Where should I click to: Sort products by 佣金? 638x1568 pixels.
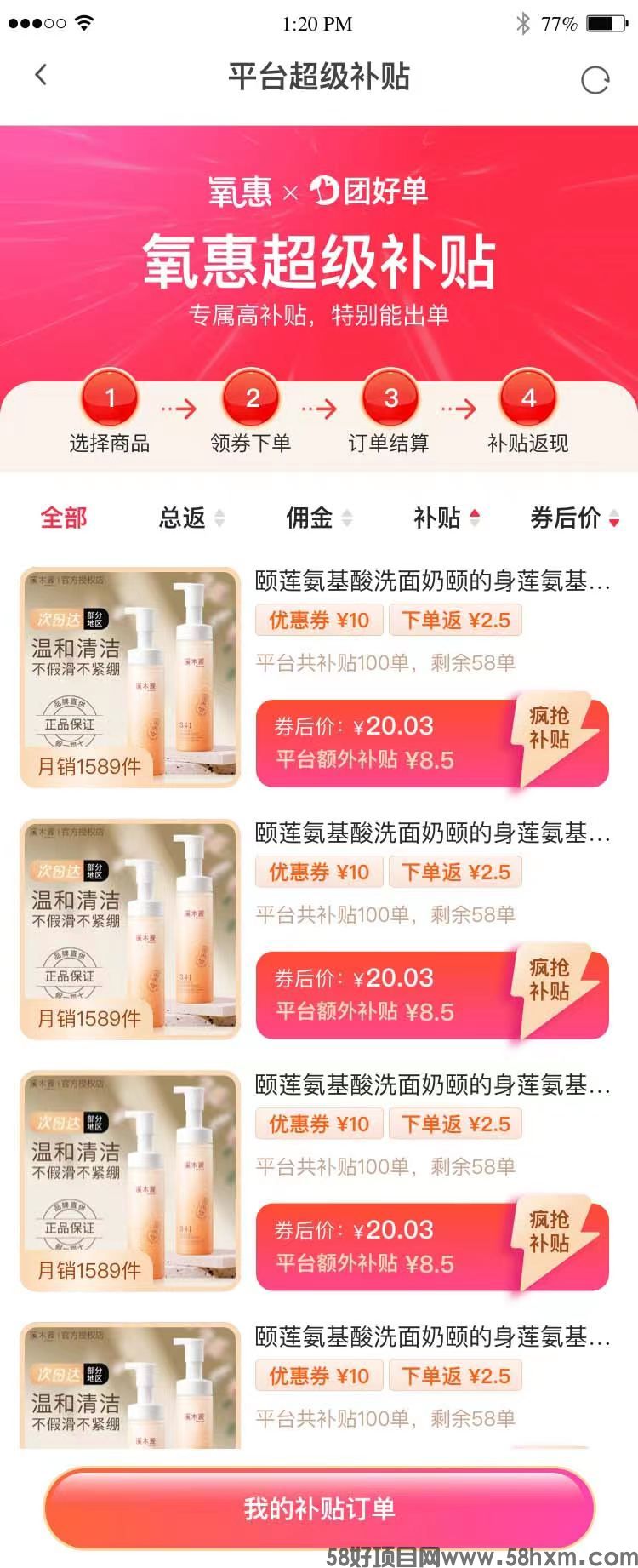(318, 518)
